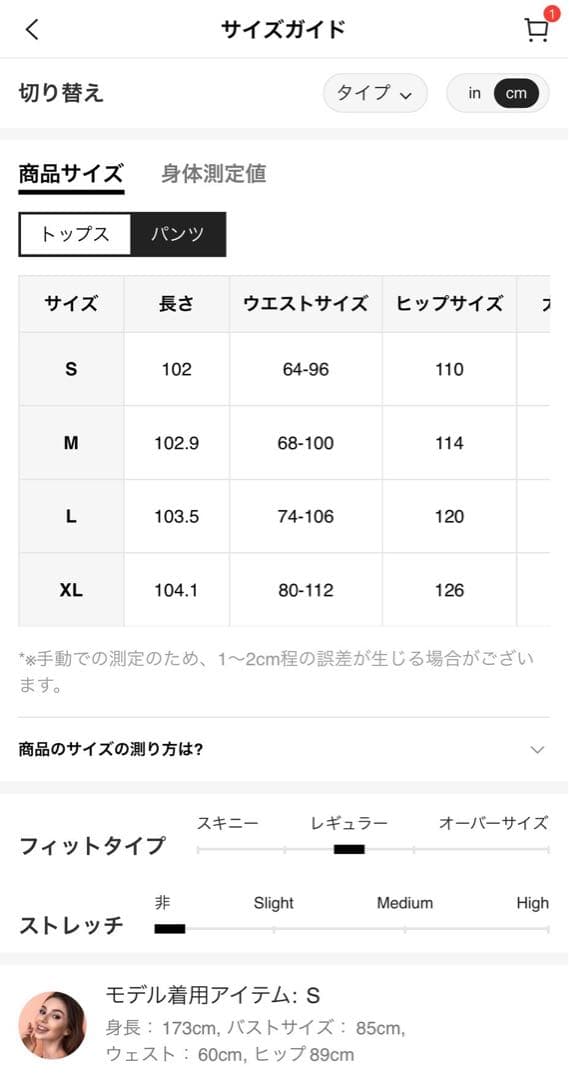Select cm units
This screenshot has width=569, height=1080.
point(516,94)
